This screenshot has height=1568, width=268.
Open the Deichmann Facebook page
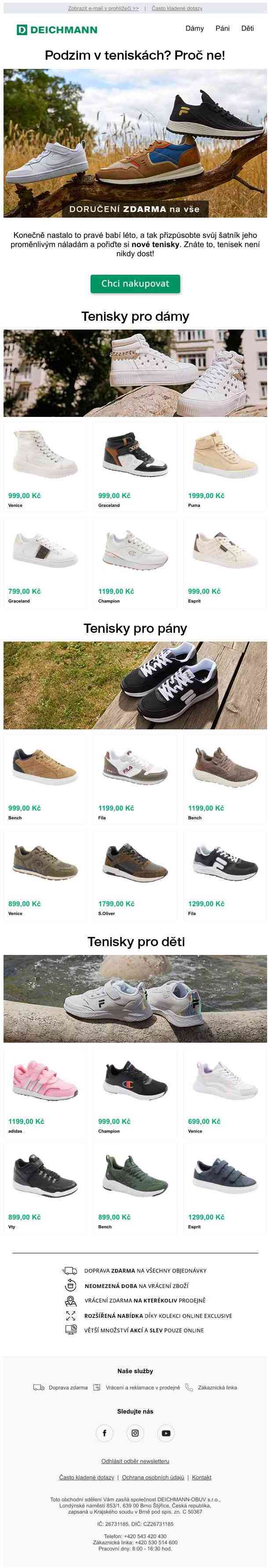click(x=104, y=1433)
